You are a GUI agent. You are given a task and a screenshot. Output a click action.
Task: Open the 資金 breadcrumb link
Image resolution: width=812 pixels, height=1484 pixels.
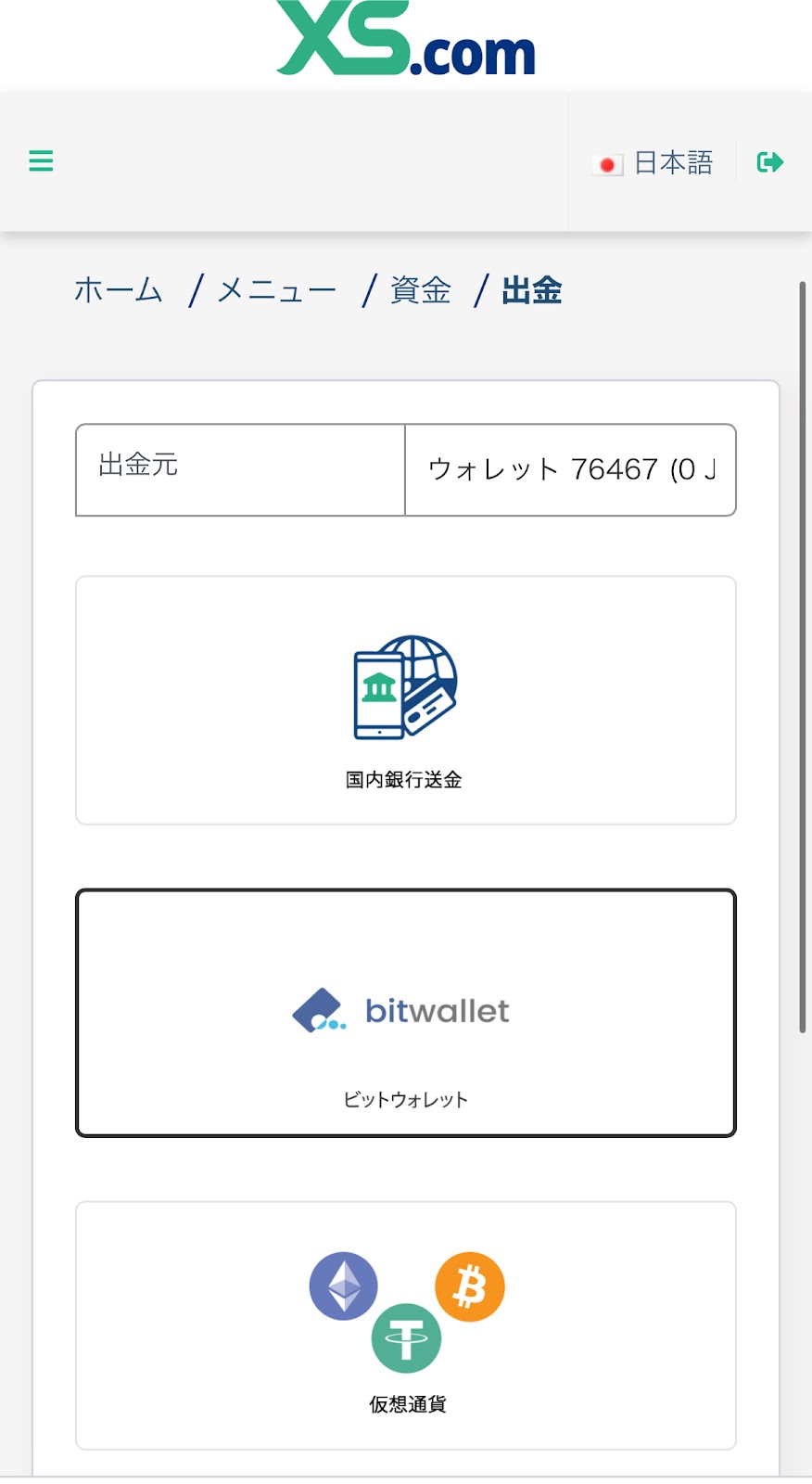click(x=421, y=290)
